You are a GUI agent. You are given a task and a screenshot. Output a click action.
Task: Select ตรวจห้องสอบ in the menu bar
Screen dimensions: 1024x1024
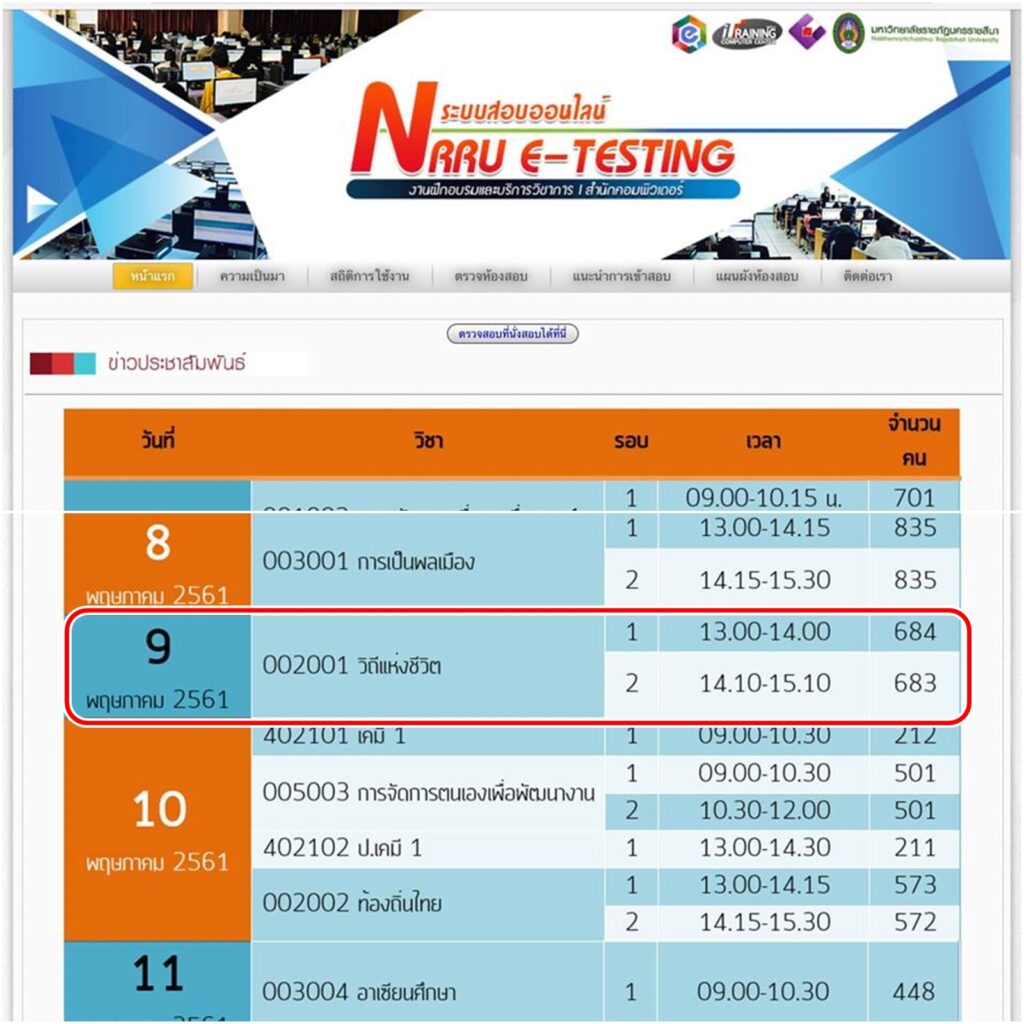[489, 277]
